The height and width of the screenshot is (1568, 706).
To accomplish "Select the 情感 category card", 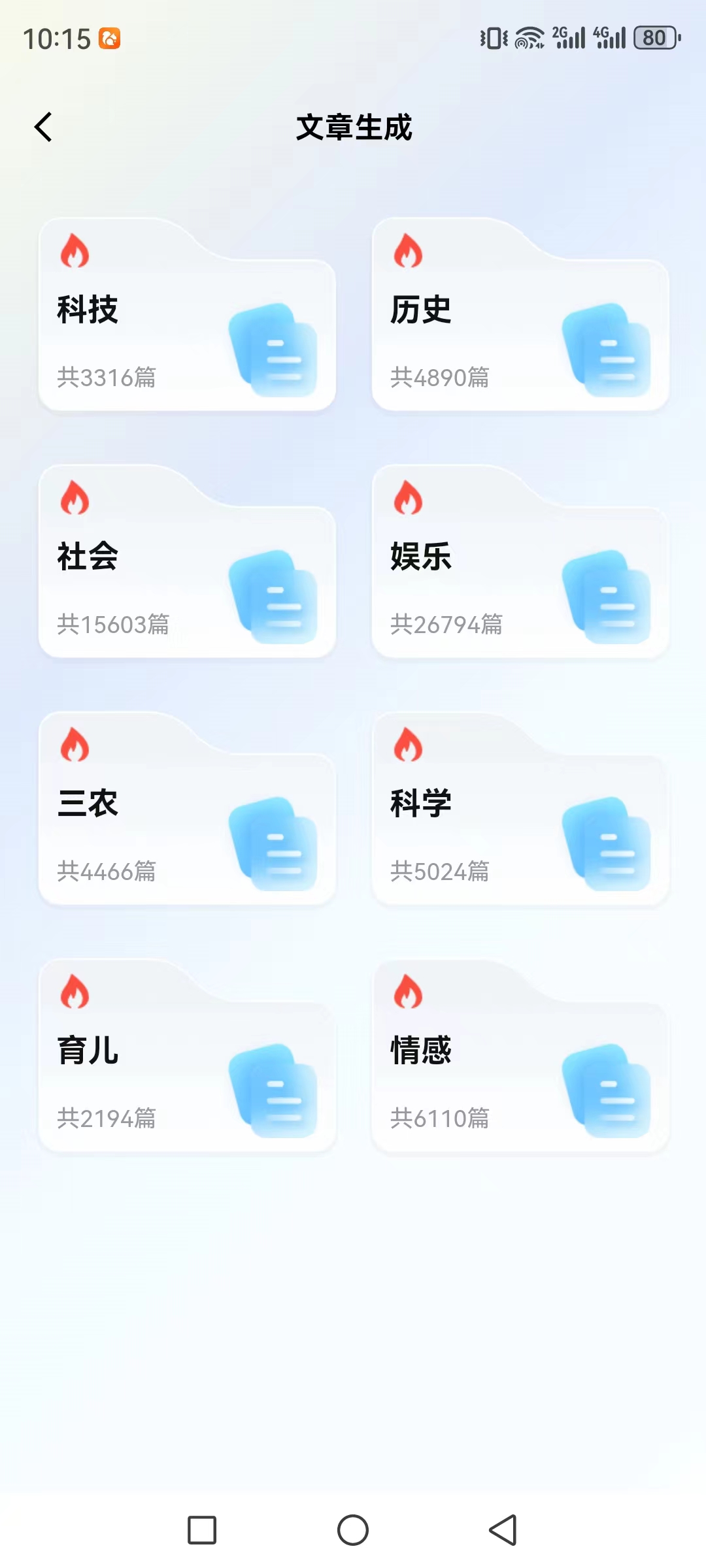I will (x=520, y=1055).
